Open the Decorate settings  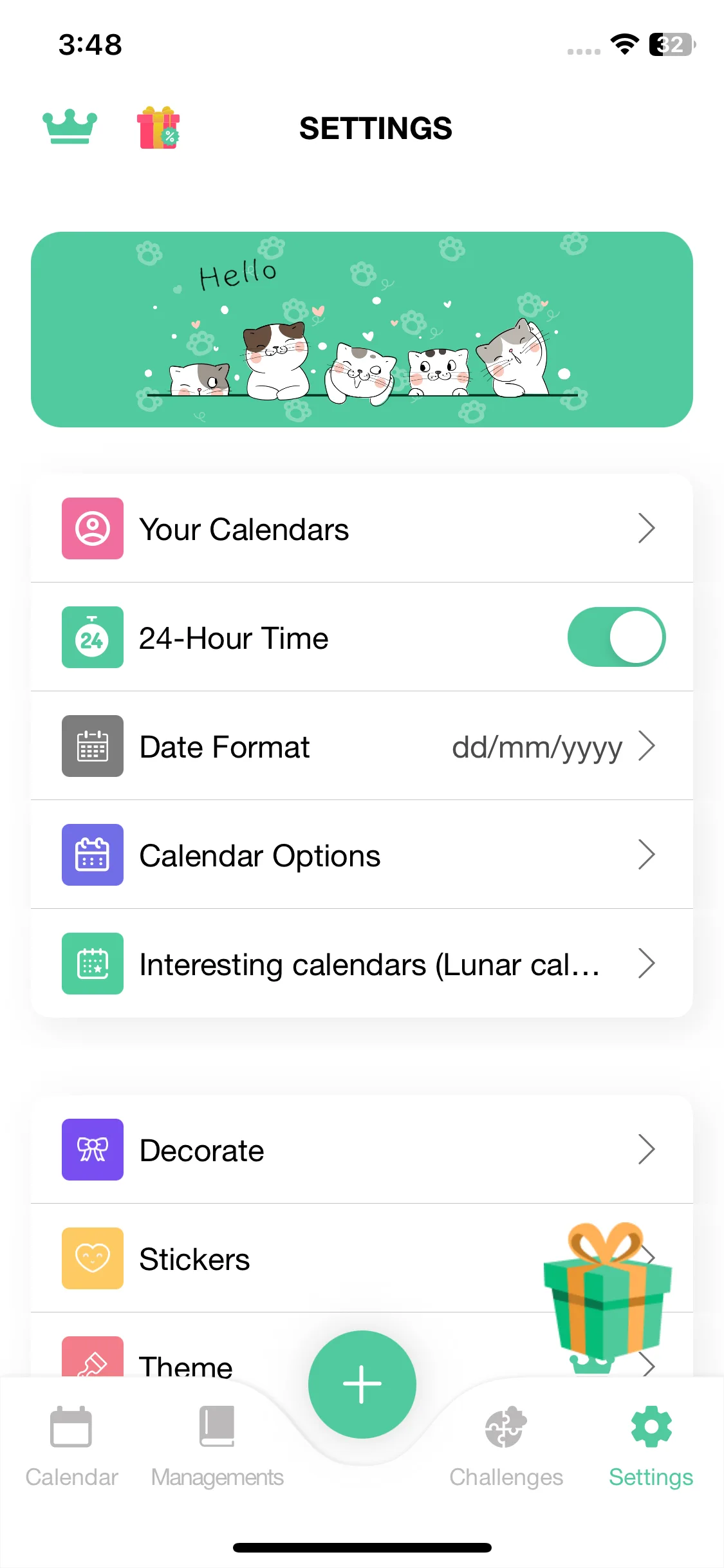click(361, 1150)
